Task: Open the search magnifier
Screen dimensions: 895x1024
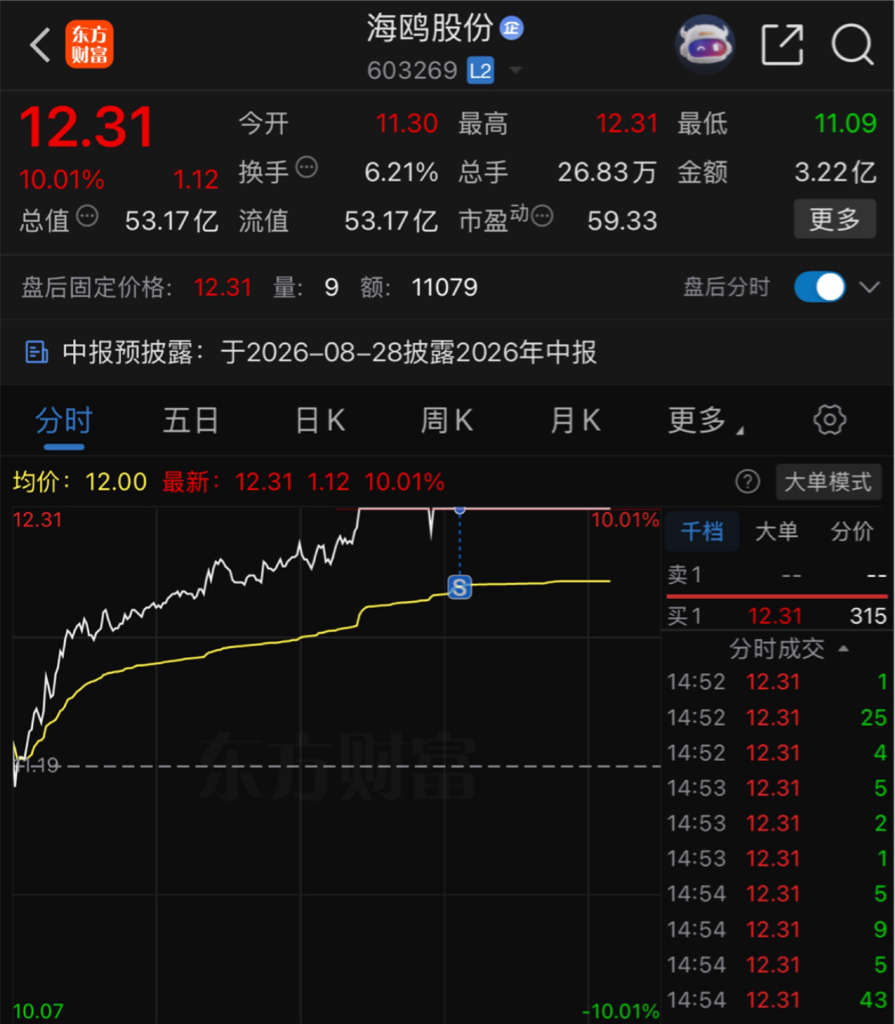Action: click(853, 45)
